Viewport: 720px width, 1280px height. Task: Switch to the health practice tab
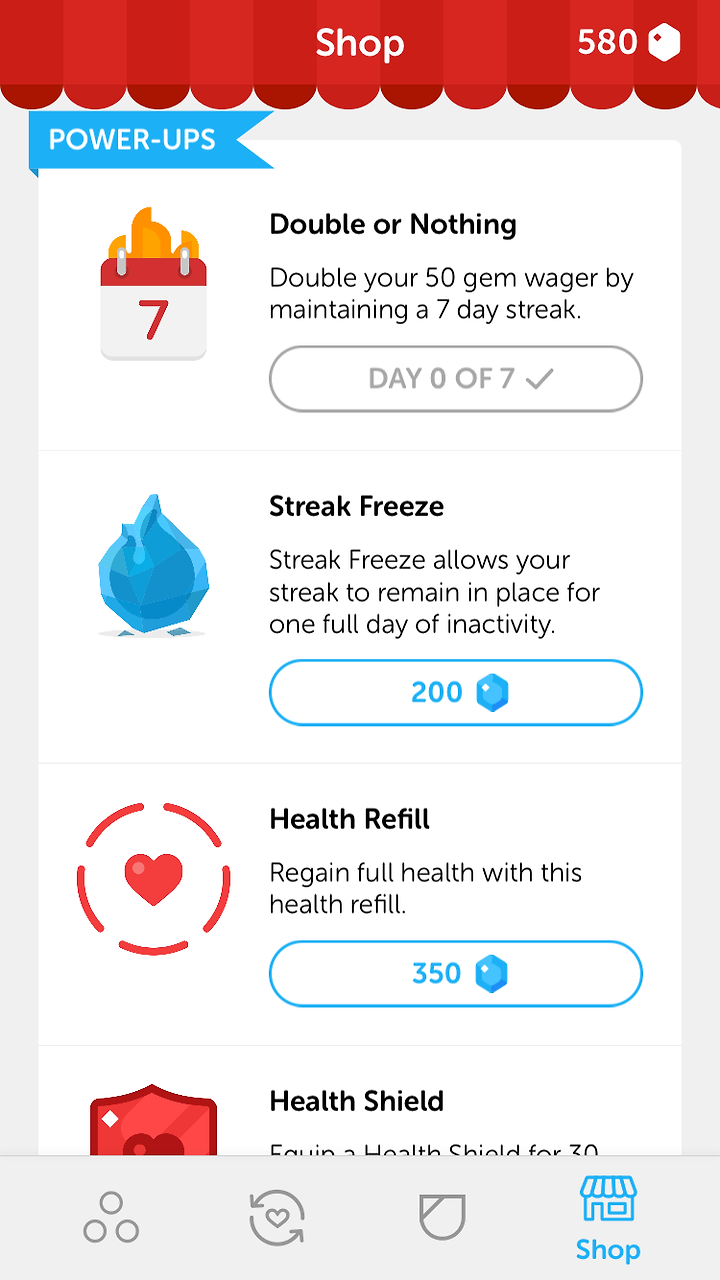(x=276, y=1218)
